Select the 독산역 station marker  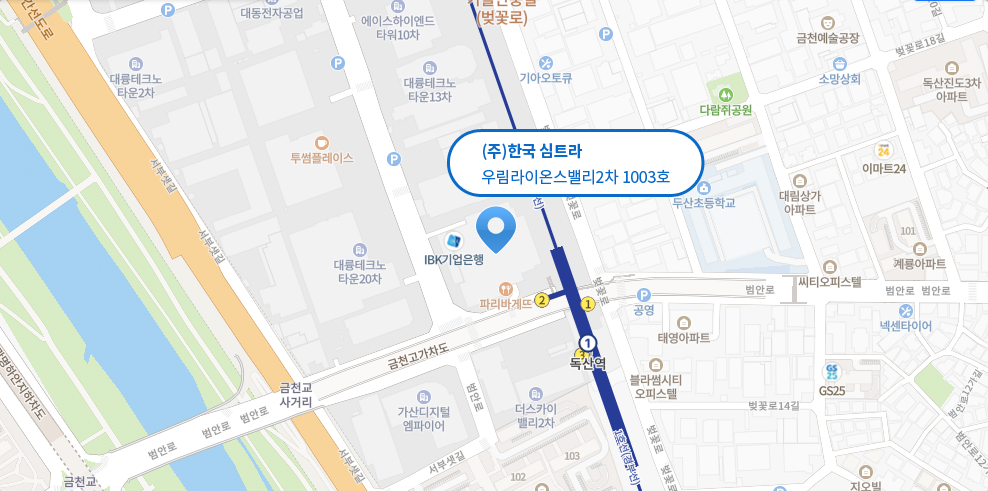point(588,344)
